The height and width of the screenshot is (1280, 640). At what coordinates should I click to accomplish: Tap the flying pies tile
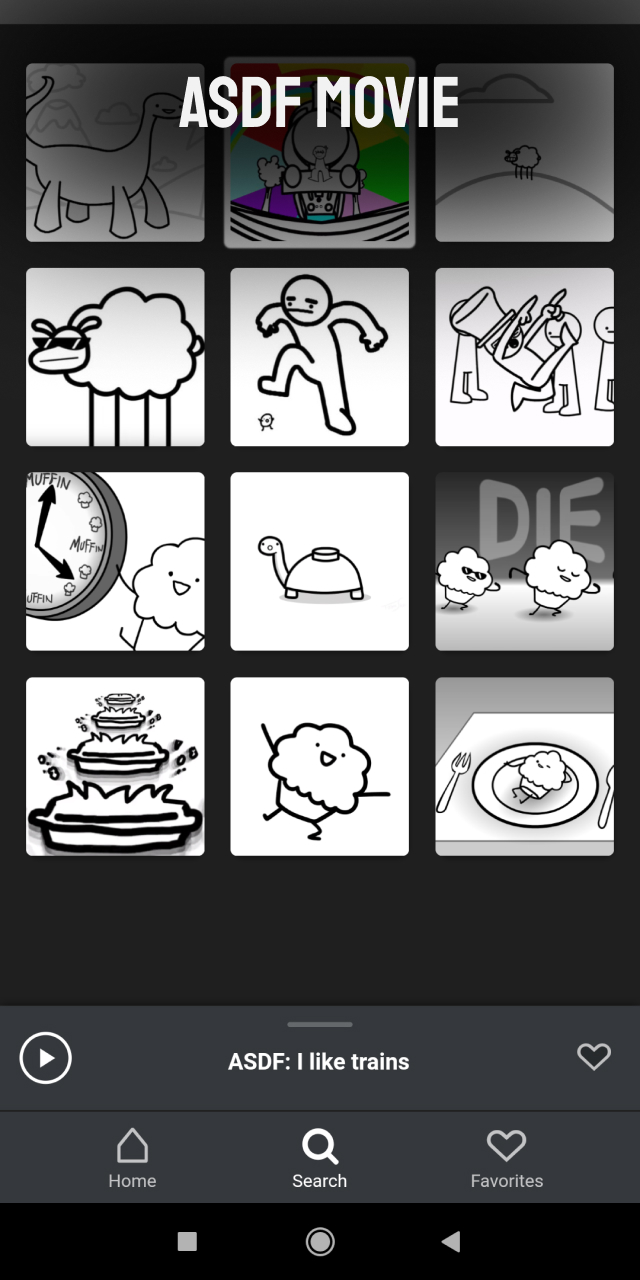(115, 767)
